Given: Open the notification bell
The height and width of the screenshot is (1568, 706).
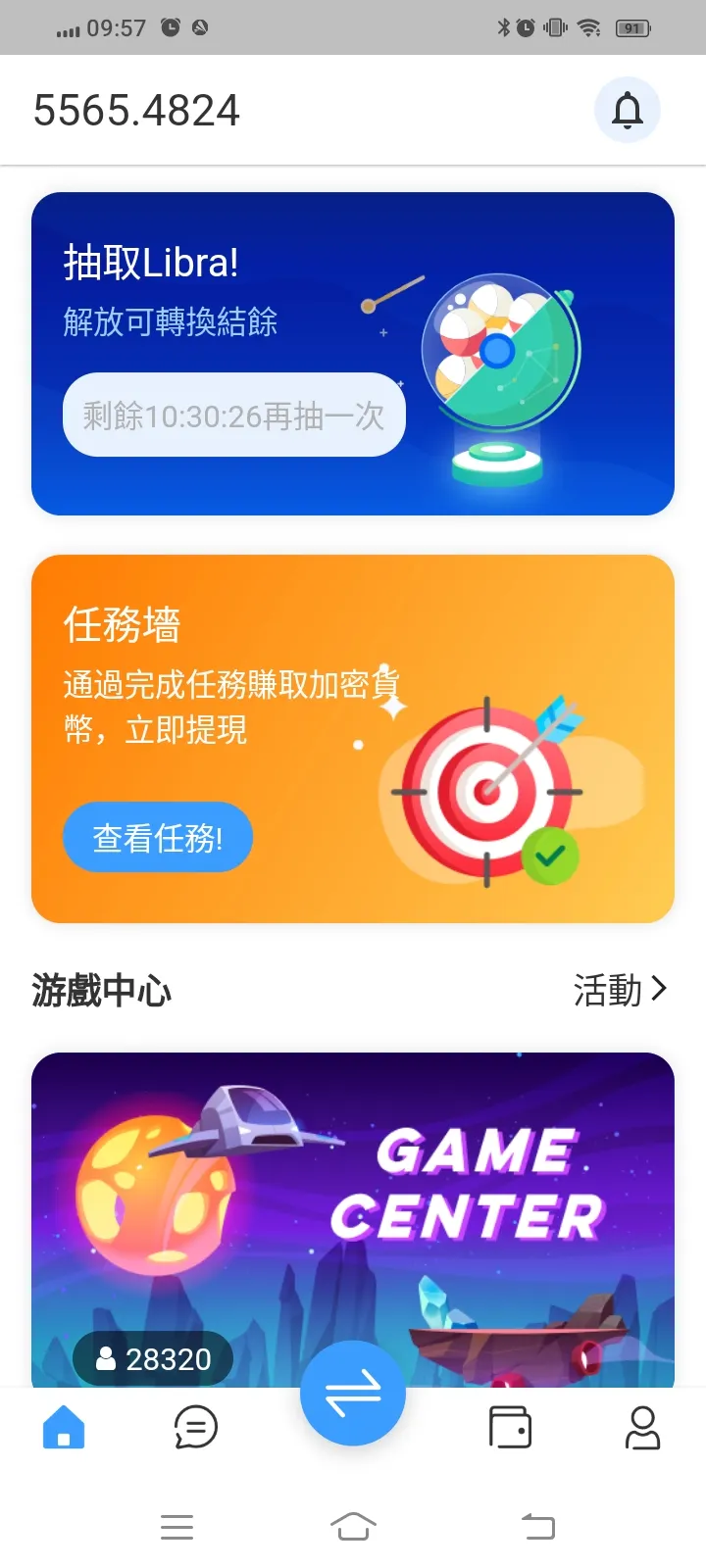Looking at the screenshot, I should (628, 109).
